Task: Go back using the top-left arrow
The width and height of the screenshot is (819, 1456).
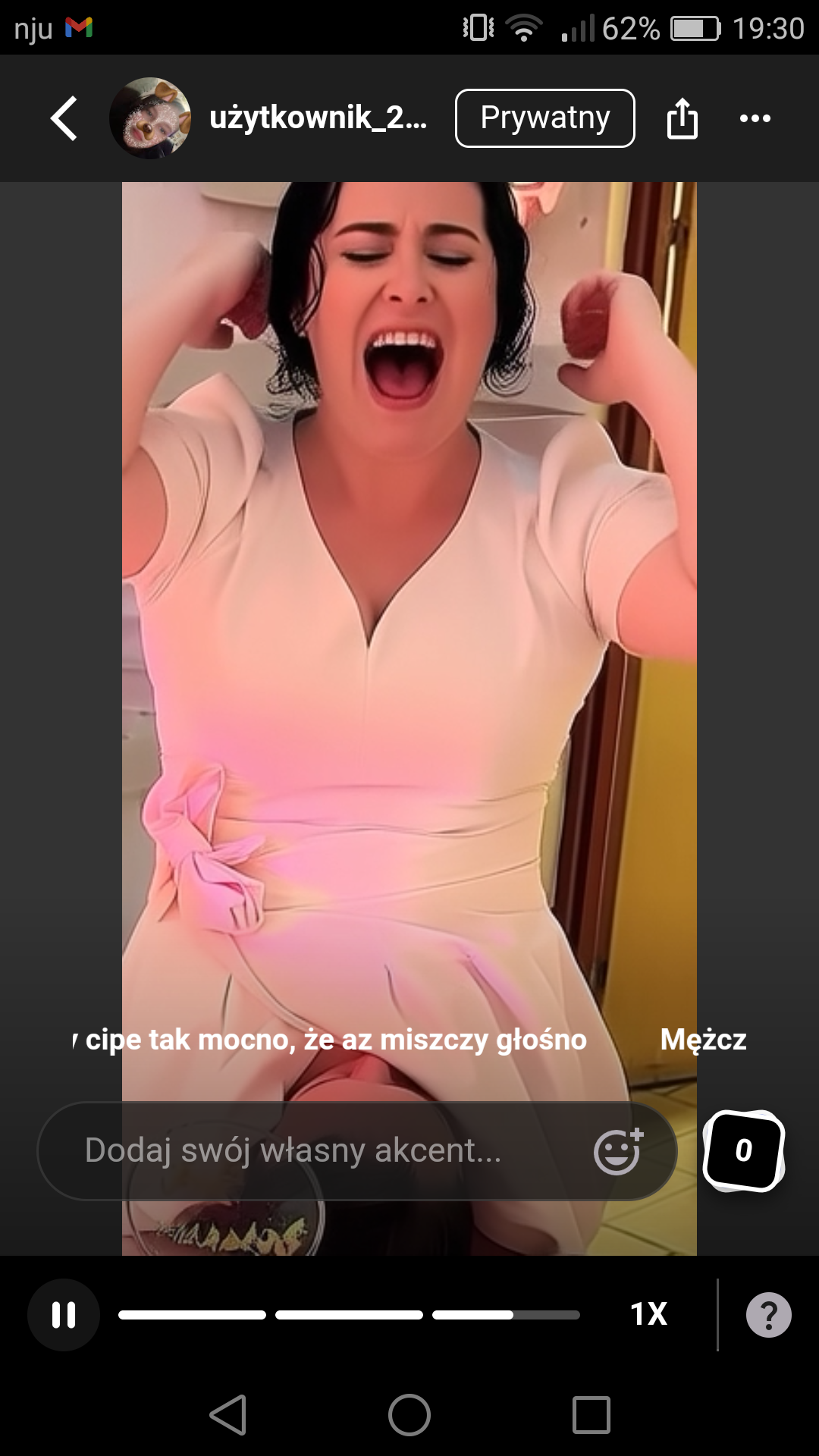Action: point(64,118)
